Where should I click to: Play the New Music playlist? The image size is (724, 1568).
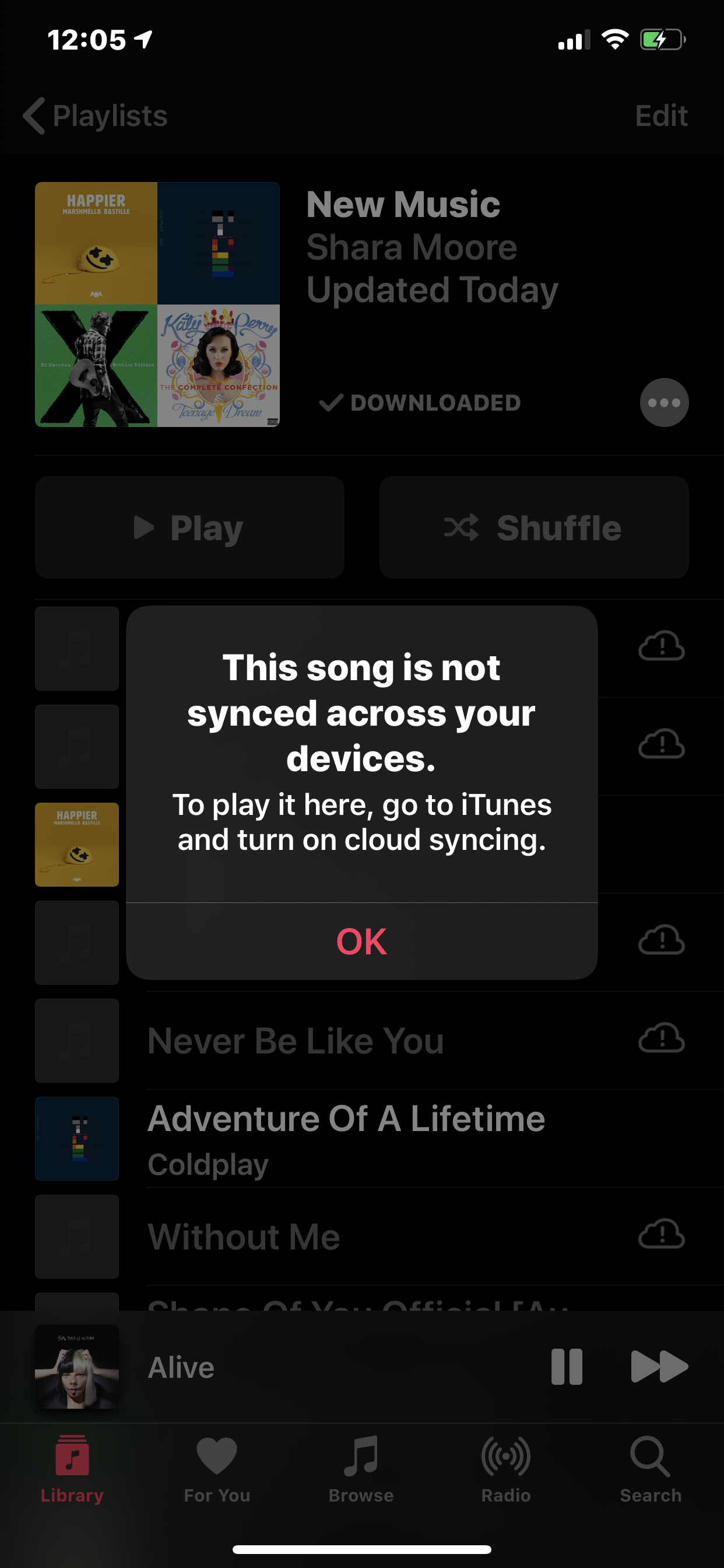[x=189, y=527]
